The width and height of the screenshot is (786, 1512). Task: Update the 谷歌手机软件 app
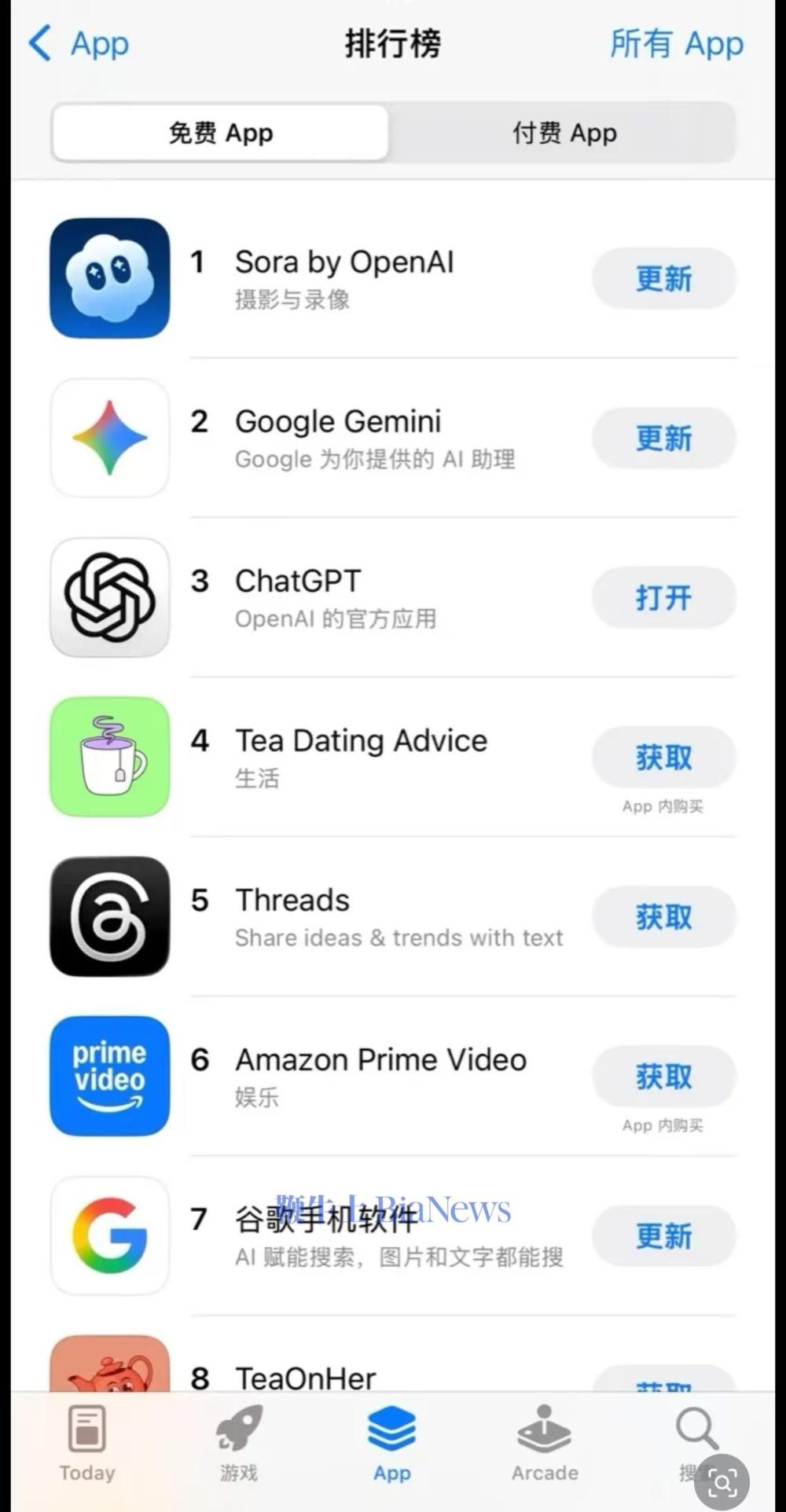click(663, 1236)
